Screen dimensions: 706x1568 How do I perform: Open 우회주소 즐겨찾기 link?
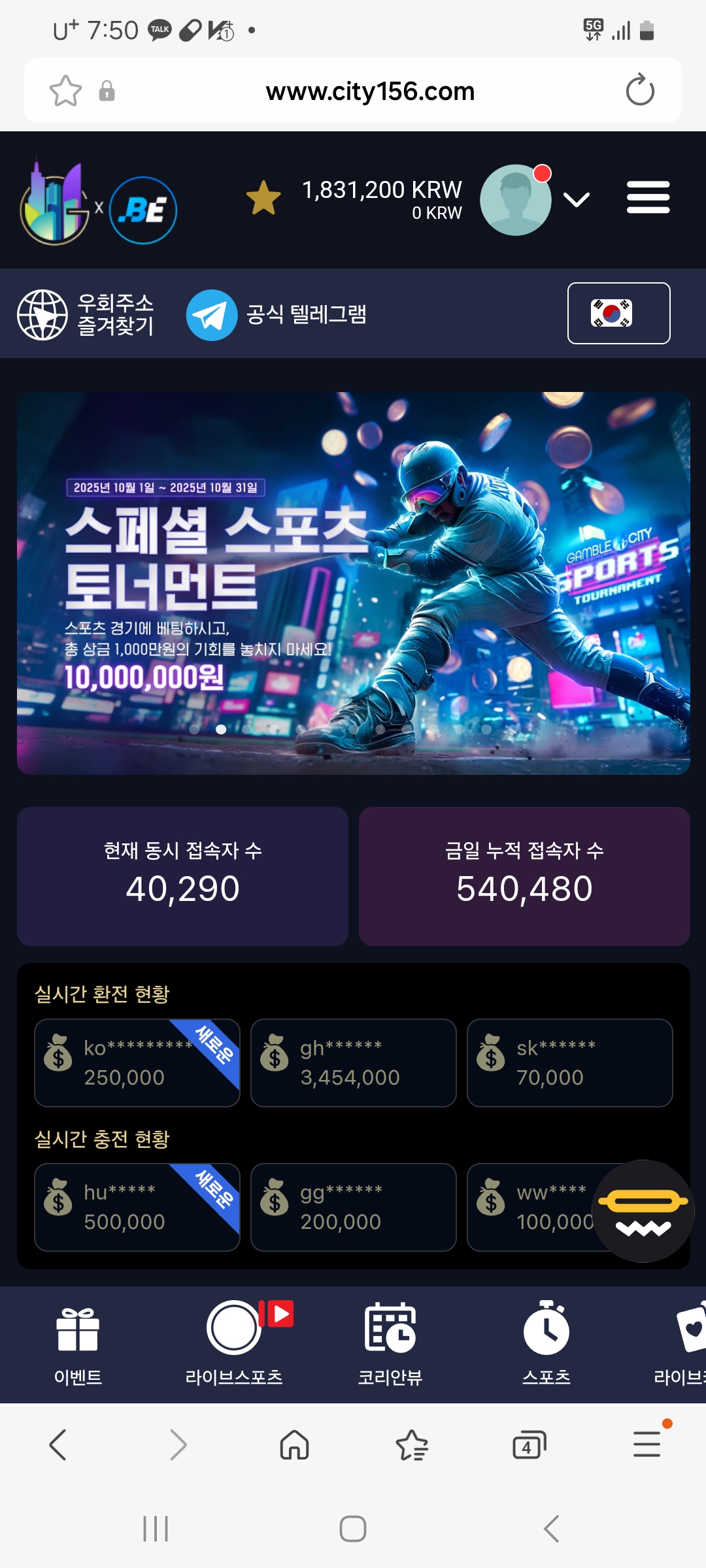86,314
